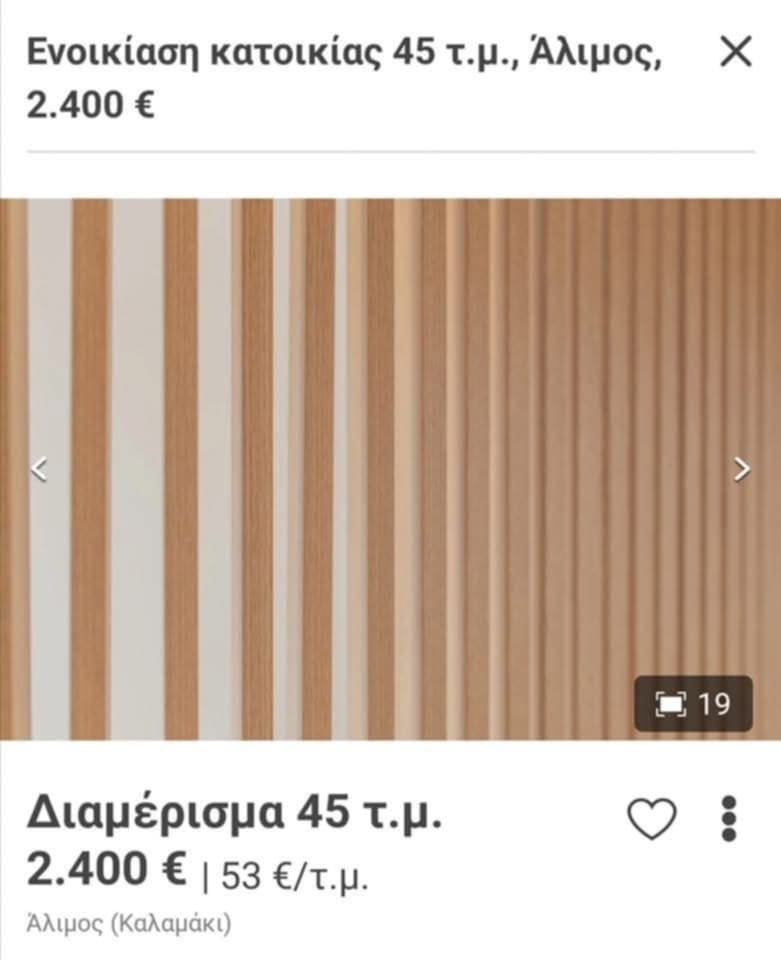Open the three-dot options menu

(729, 819)
